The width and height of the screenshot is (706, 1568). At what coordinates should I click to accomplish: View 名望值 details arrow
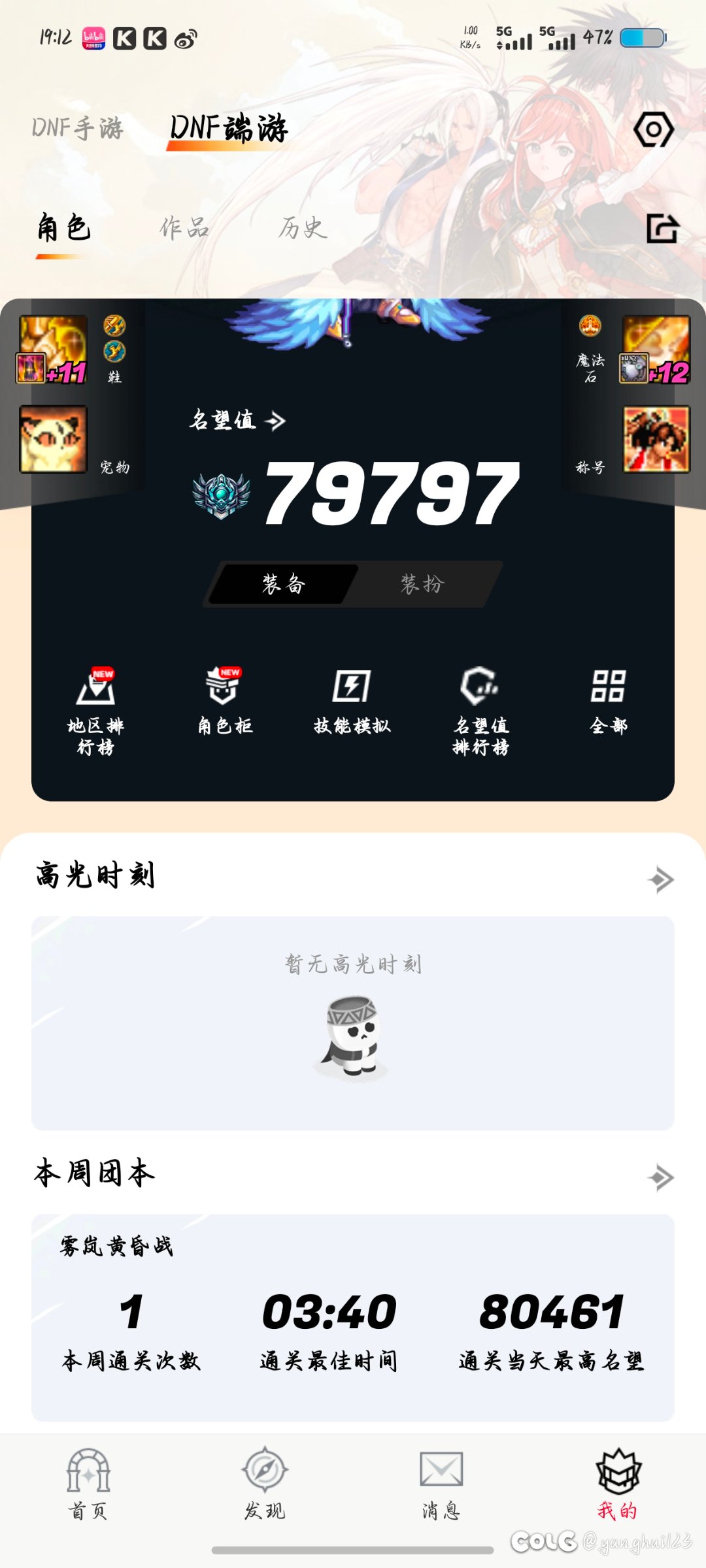[x=275, y=421]
